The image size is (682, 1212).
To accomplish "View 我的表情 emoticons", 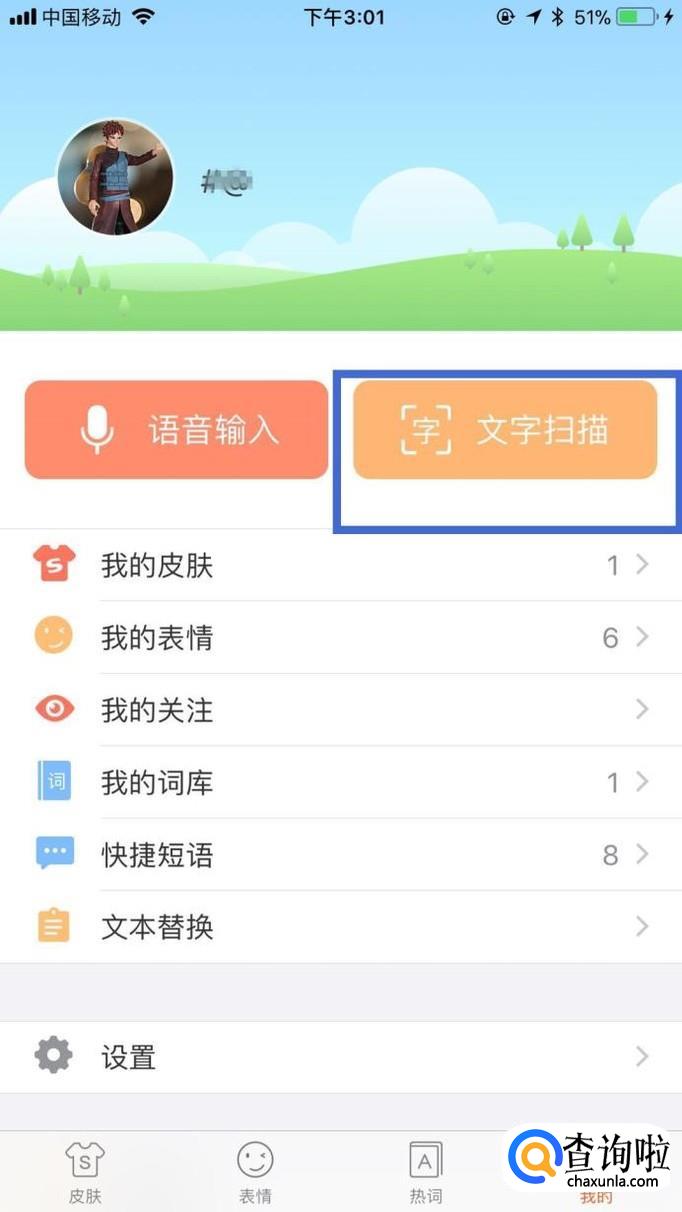I will 340,638.
